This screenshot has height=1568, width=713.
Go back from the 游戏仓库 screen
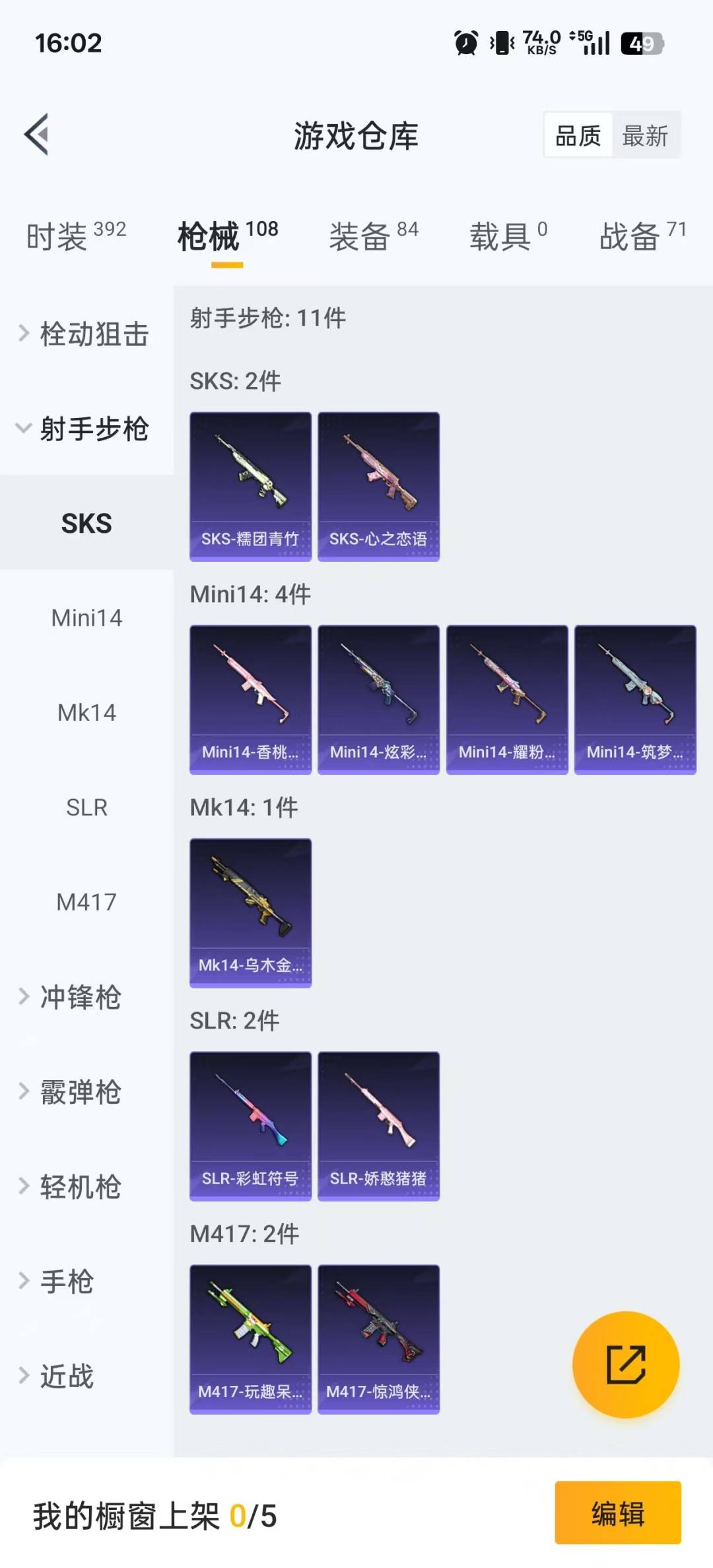click(x=37, y=135)
